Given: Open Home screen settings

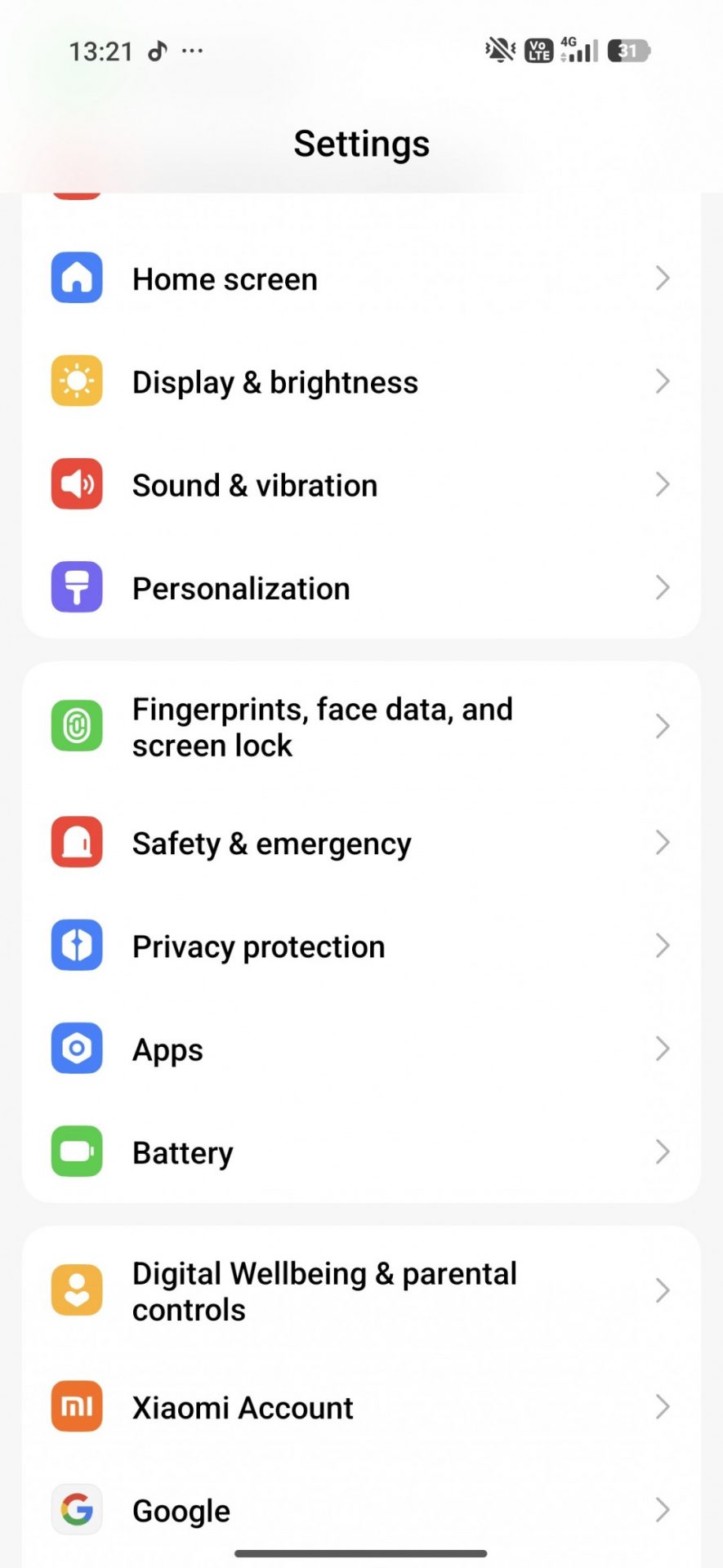Looking at the screenshot, I should click(359, 279).
